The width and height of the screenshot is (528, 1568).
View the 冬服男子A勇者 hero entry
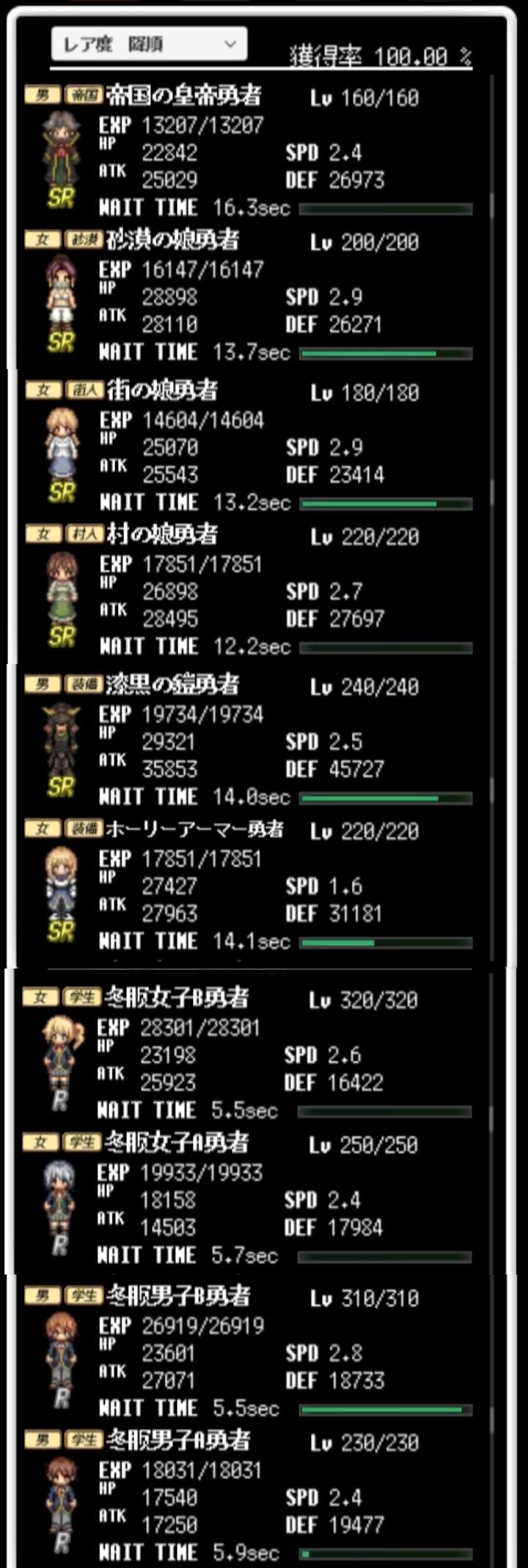click(x=249, y=1498)
